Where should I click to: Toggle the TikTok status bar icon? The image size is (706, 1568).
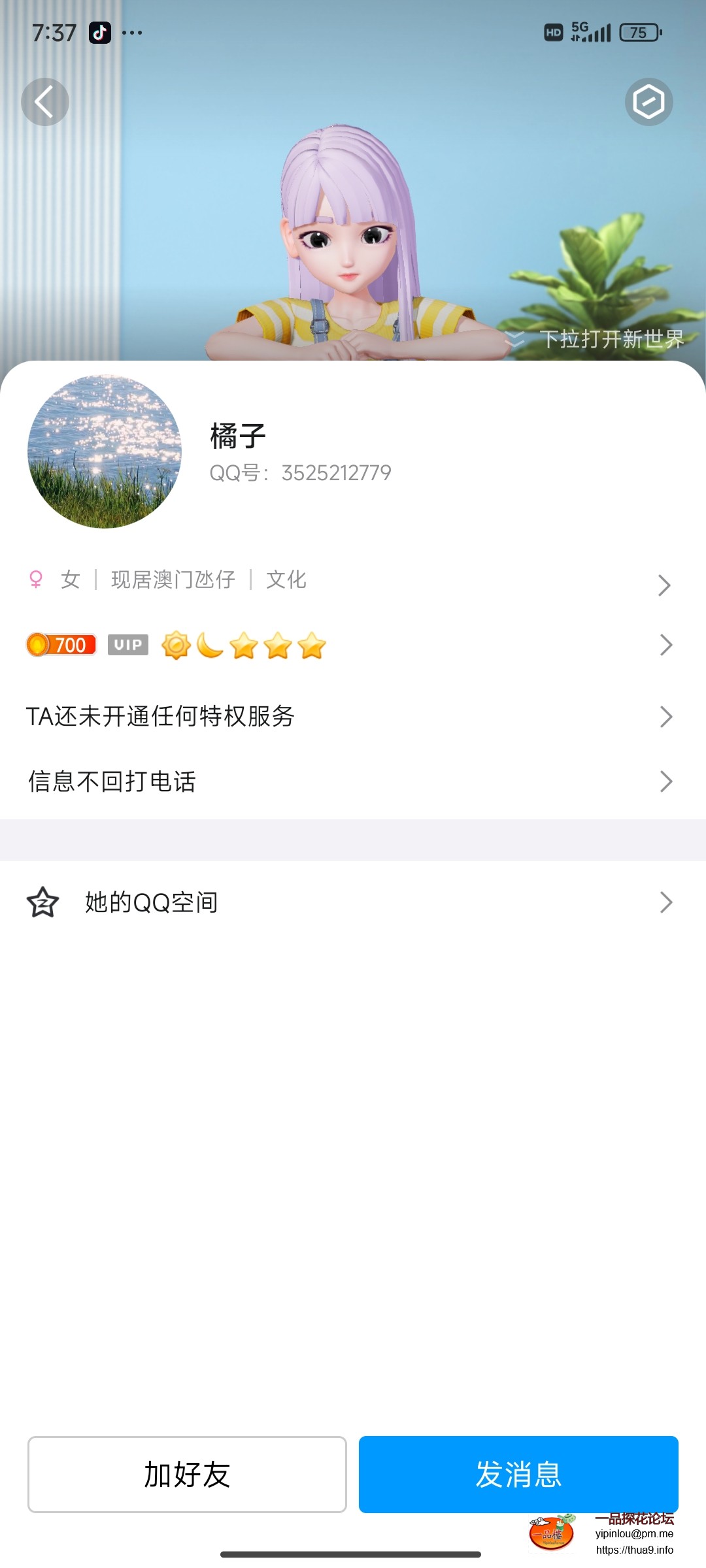pos(99,31)
